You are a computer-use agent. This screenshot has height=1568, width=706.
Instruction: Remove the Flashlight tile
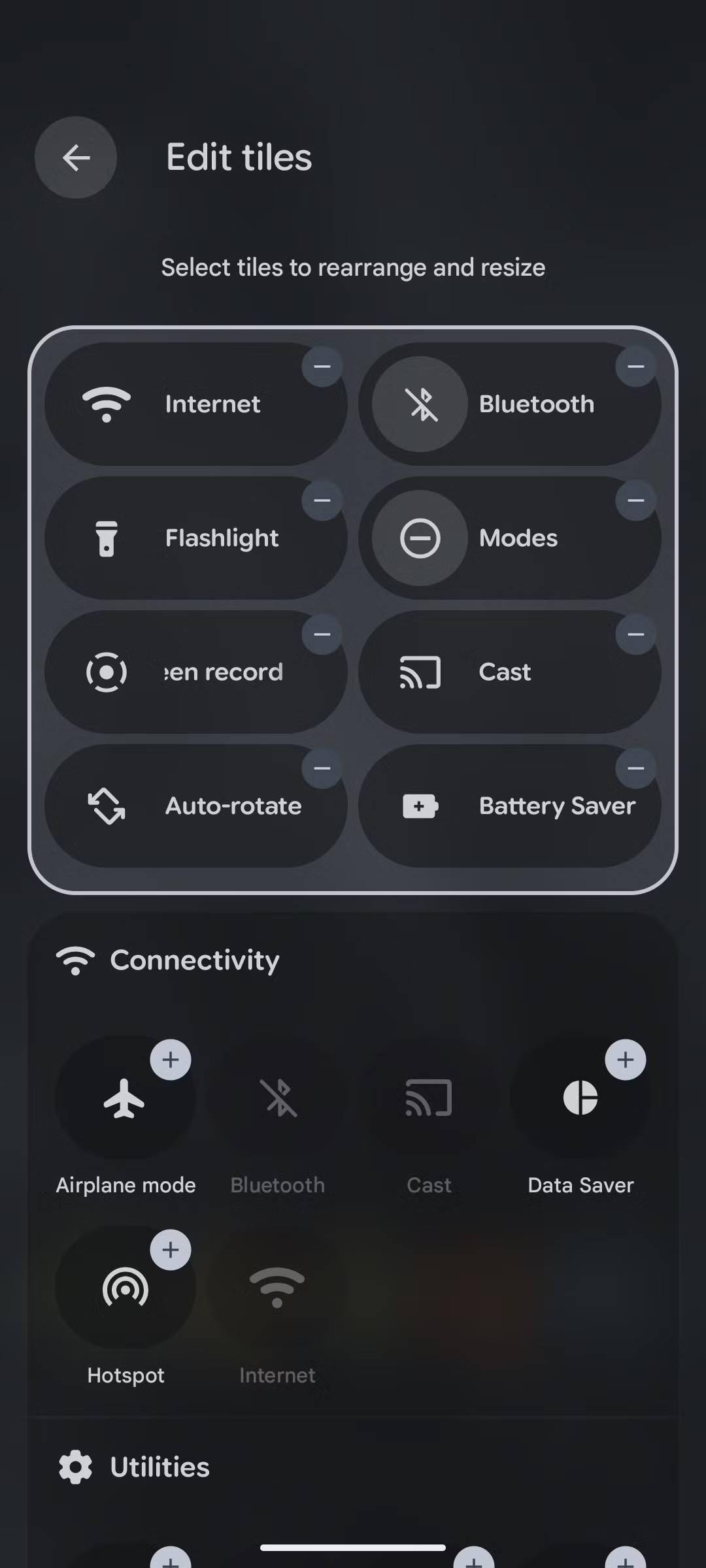(x=322, y=500)
